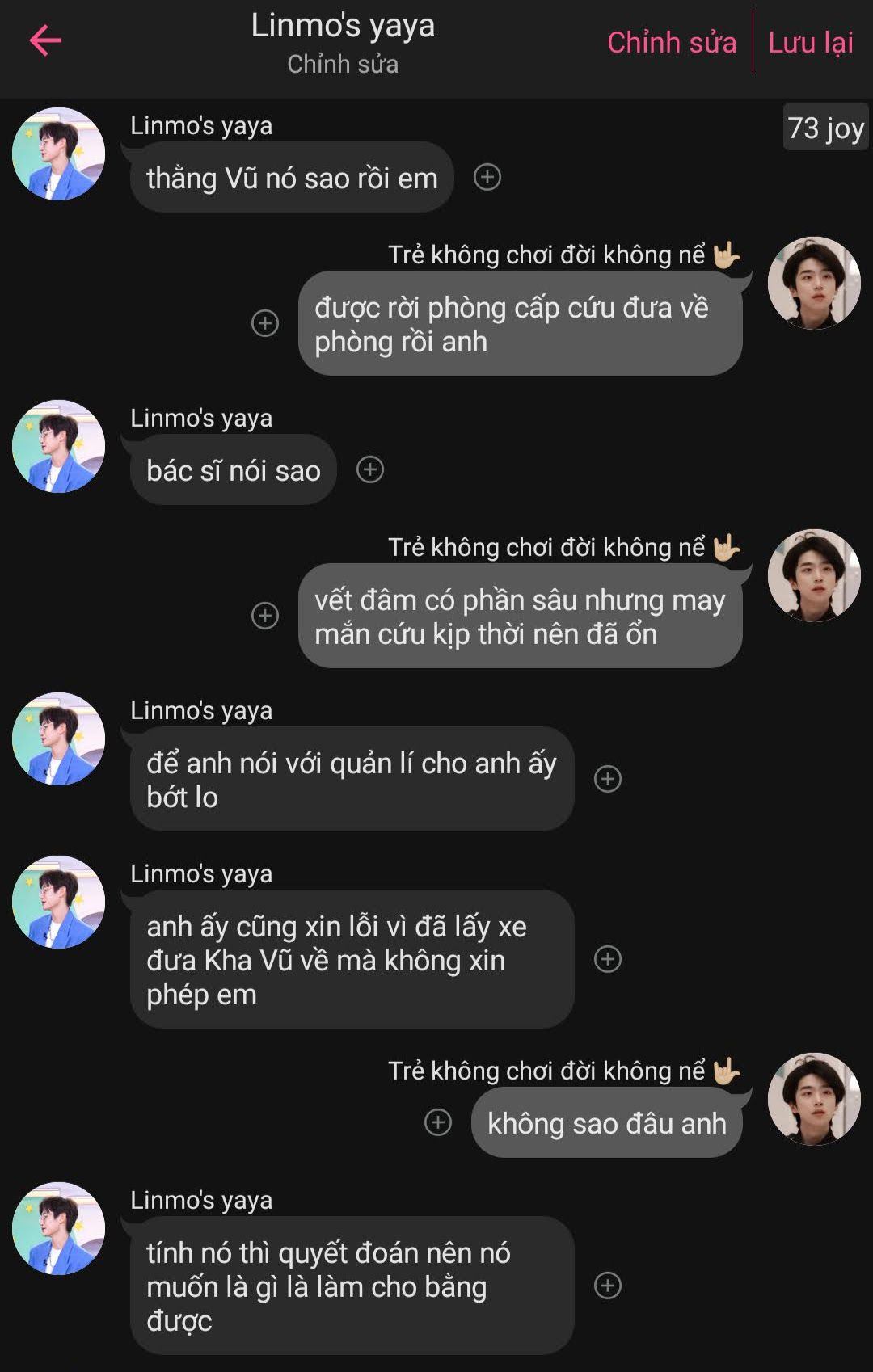The height and width of the screenshot is (1372, 873).
Task: Tap plus icon beside "anh ấy cũng xin lỗi" message
Action: (608, 959)
